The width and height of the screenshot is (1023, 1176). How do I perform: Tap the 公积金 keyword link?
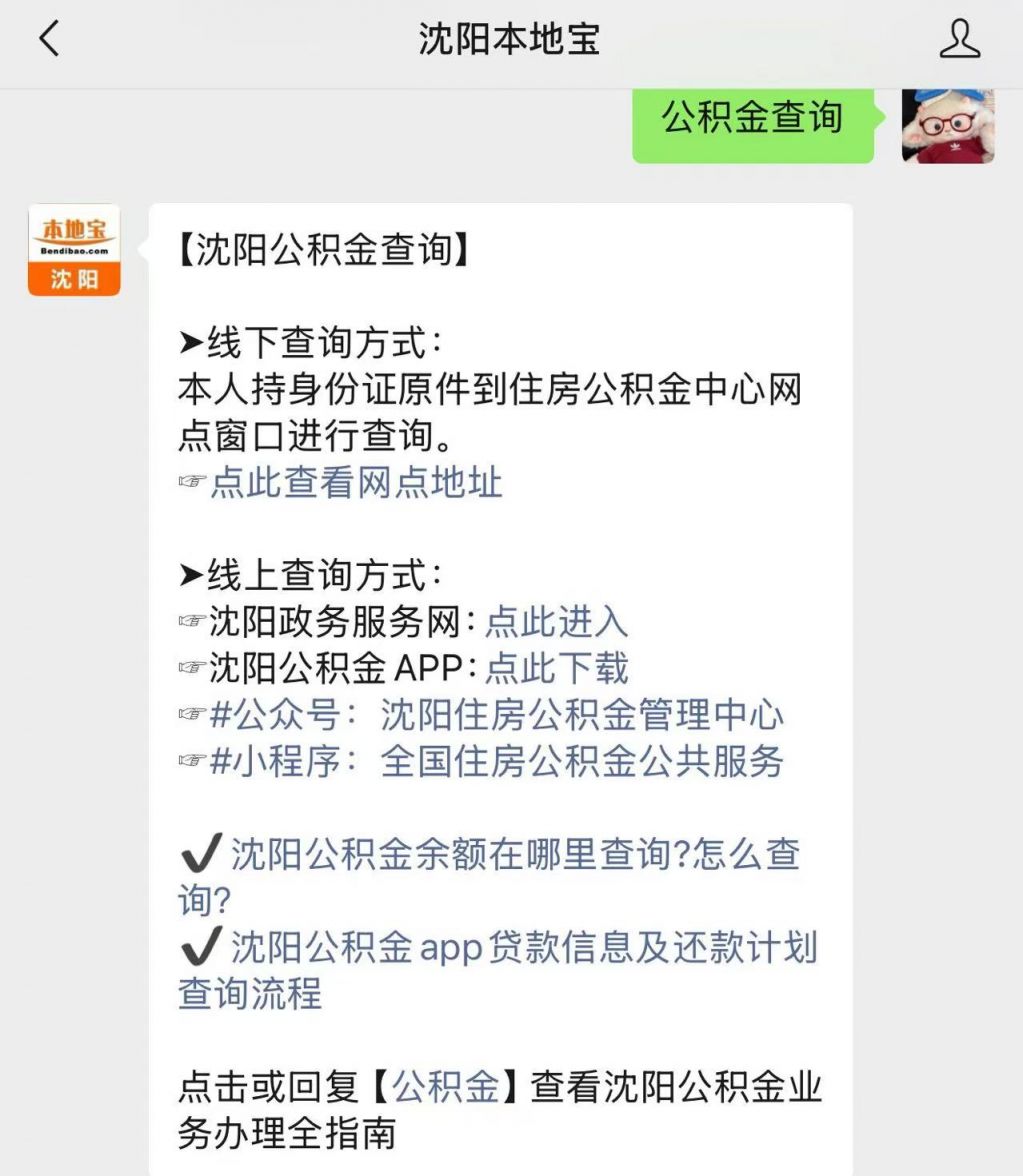coord(445,1087)
